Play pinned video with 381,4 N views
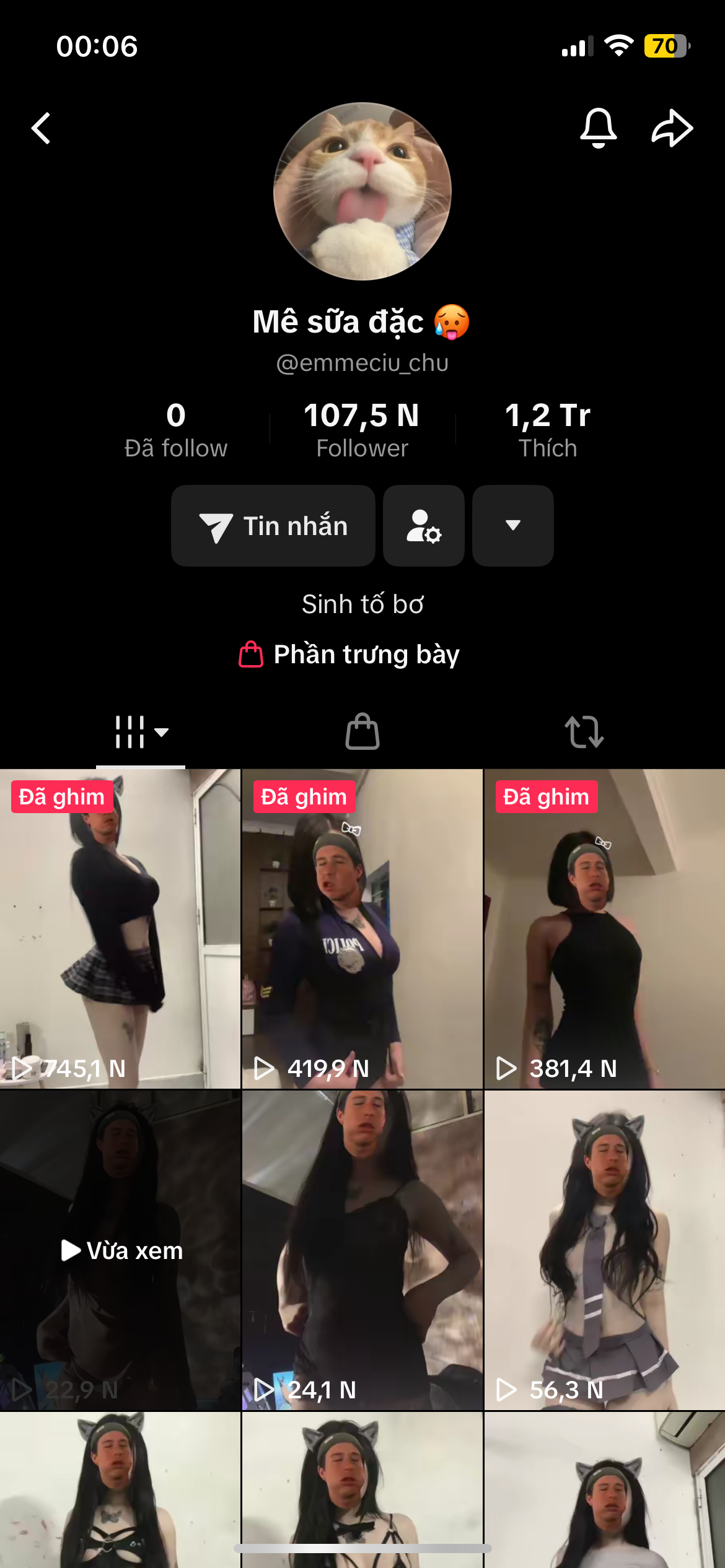This screenshot has height=1568, width=725. 604,929
